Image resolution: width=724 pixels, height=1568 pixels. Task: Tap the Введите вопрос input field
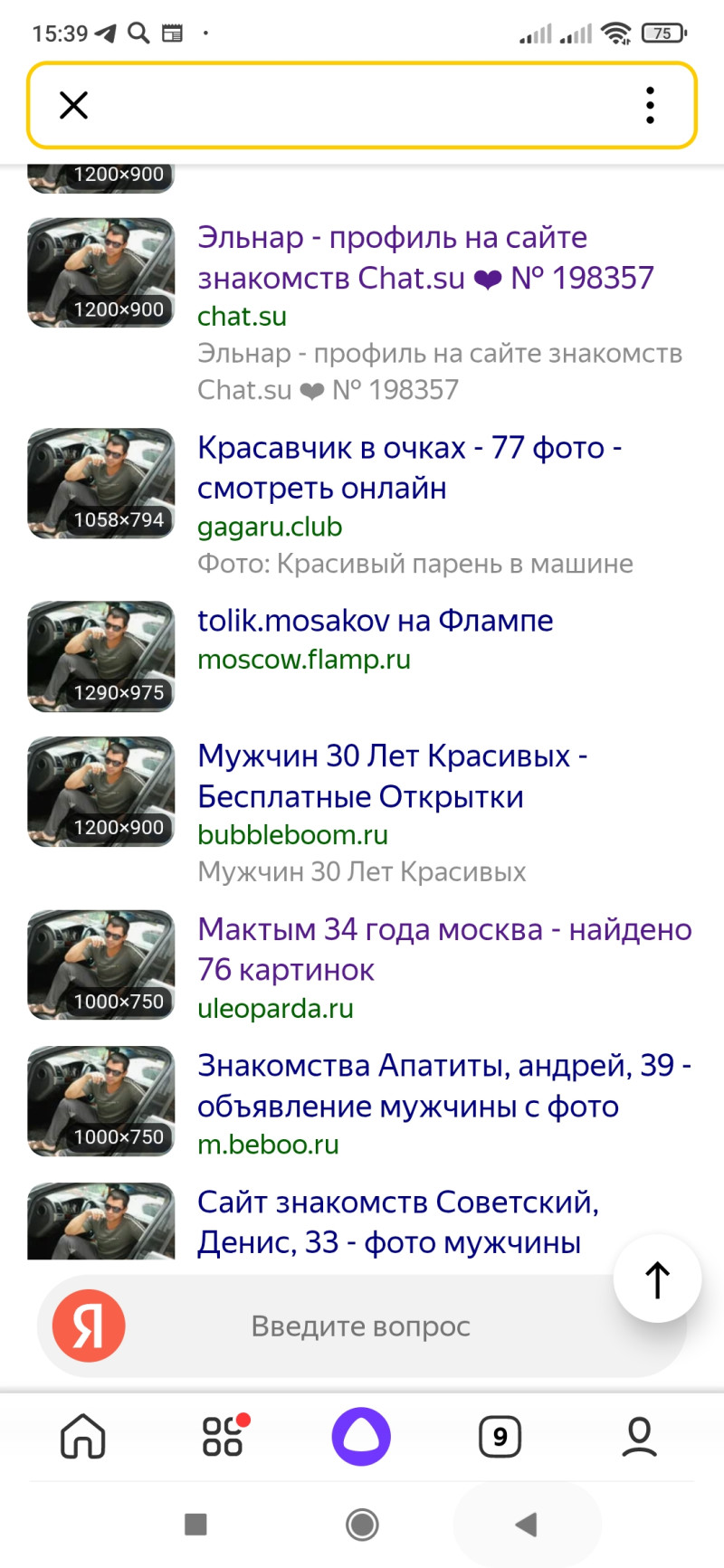pos(360,1326)
